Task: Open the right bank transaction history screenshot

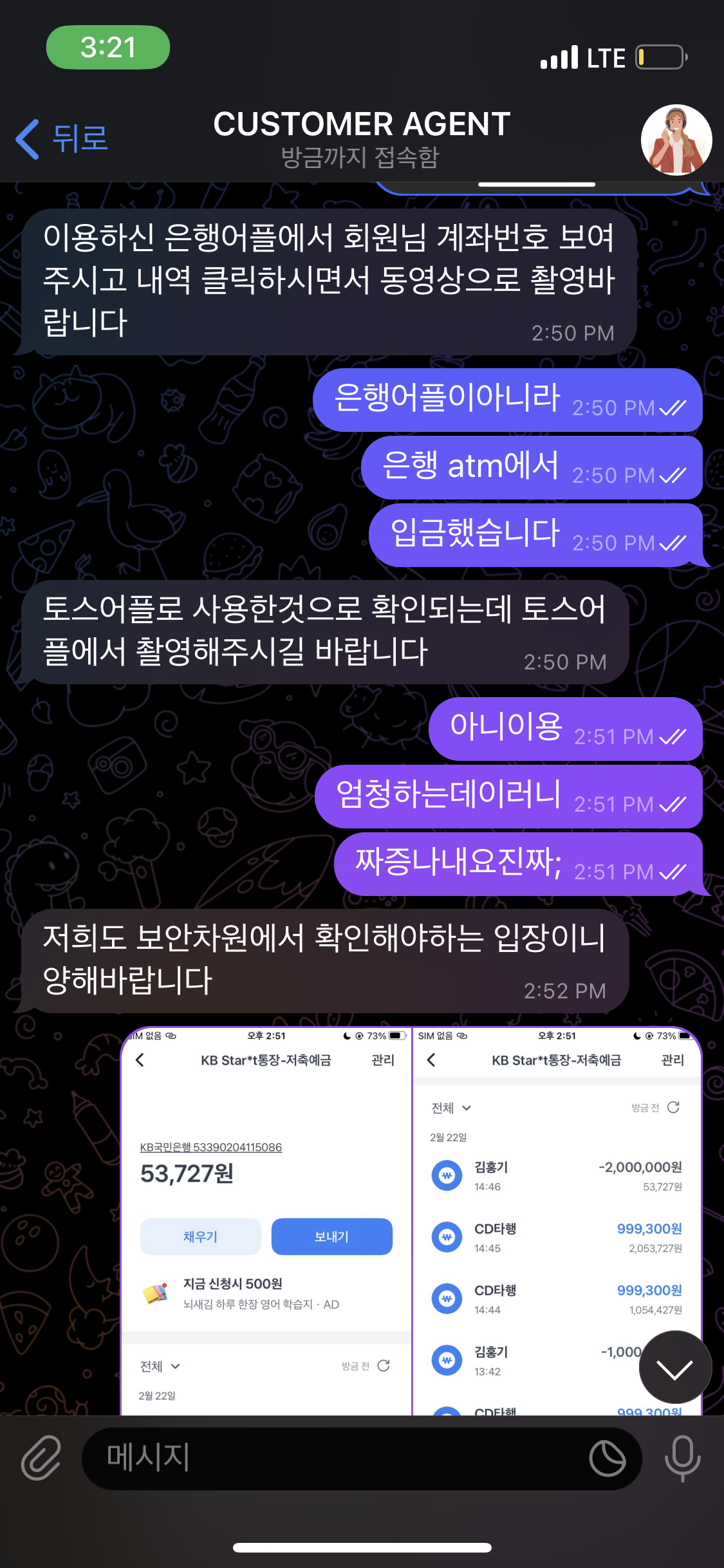Action: [x=557, y=1220]
